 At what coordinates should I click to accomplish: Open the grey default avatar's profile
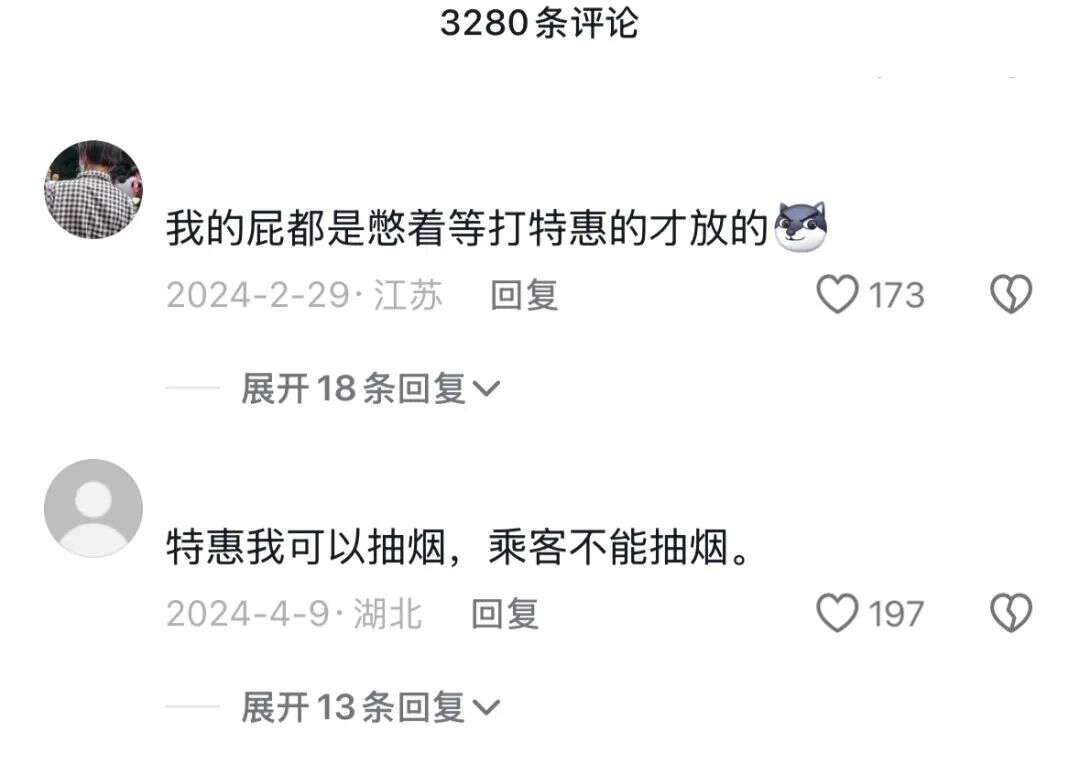tap(94, 508)
